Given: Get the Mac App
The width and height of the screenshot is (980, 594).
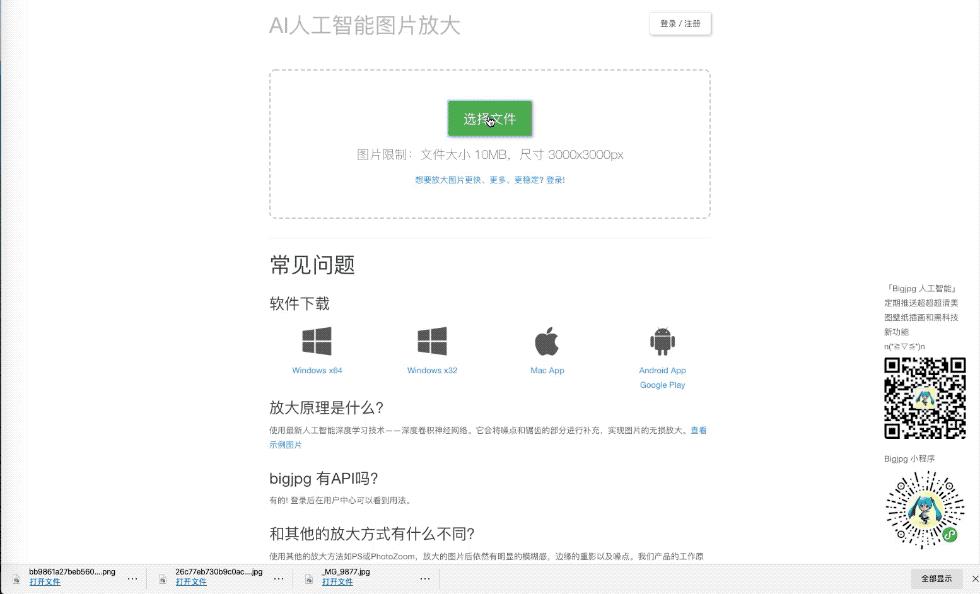Looking at the screenshot, I should [x=547, y=350].
